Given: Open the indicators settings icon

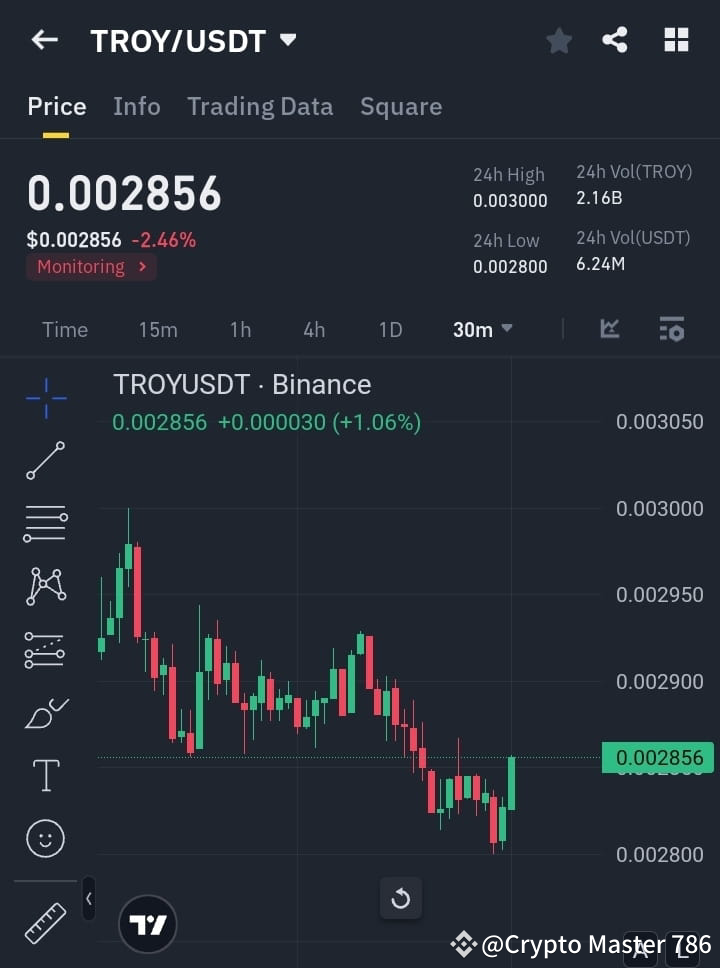Looking at the screenshot, I should click(x=671, y=329).
